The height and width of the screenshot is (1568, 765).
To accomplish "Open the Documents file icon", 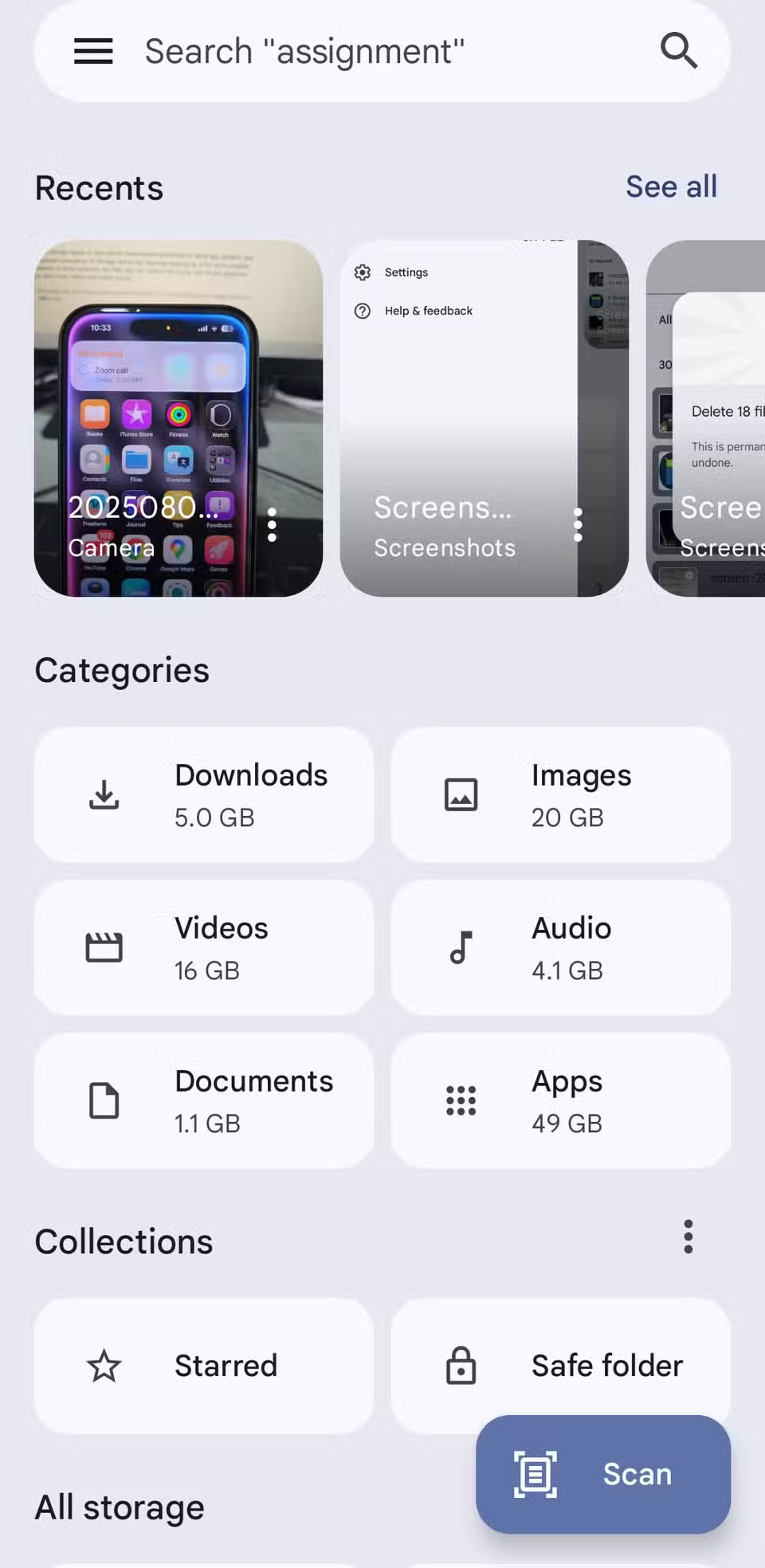I will (104, 1100).
